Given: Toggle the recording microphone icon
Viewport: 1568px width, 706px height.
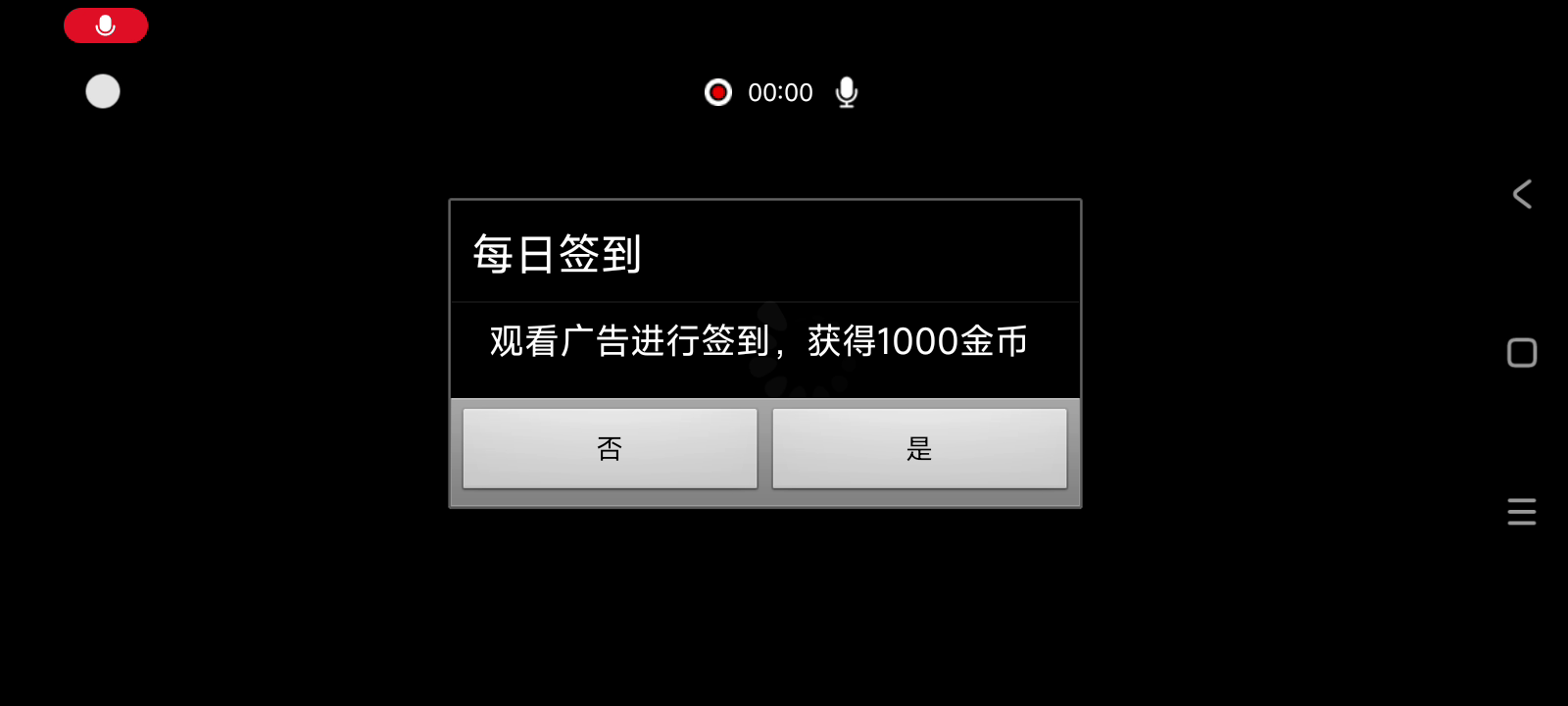Looking at the screenshot, I should [847, 92].
